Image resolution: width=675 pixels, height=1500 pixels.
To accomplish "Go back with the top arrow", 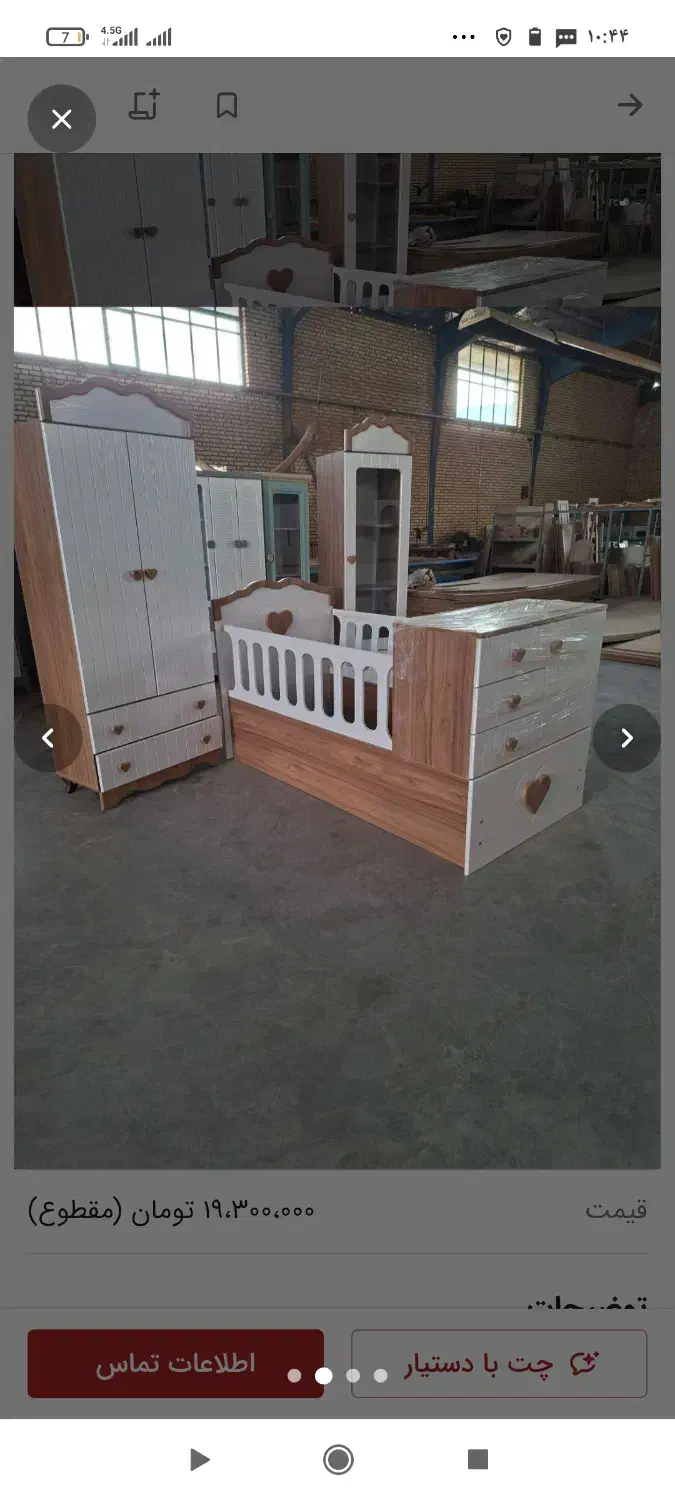I will coord(629,105).
